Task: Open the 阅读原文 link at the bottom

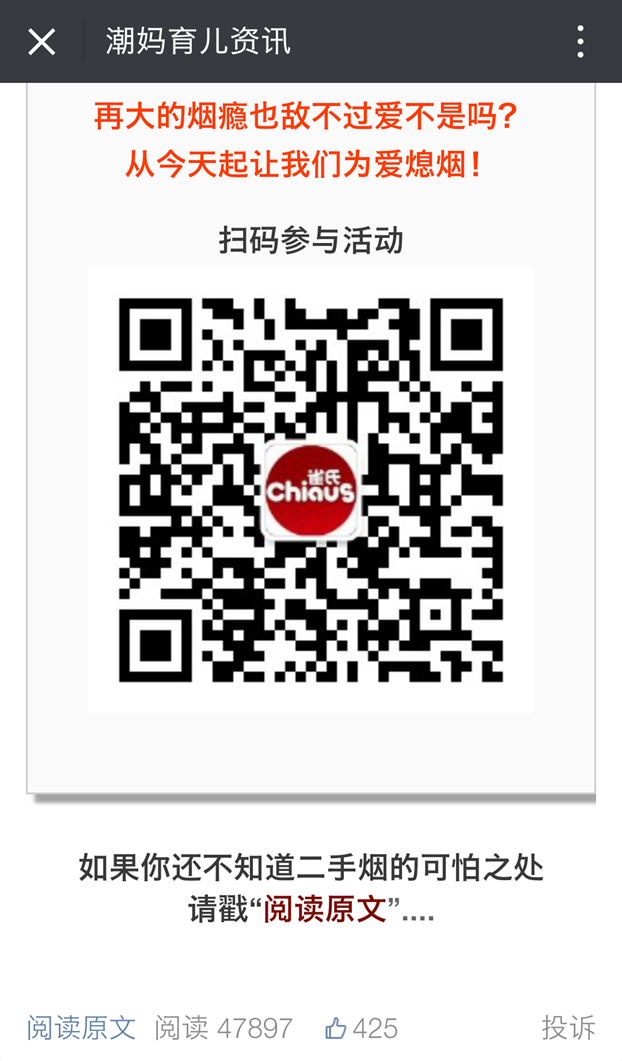Action: [x=81, y=1027]
